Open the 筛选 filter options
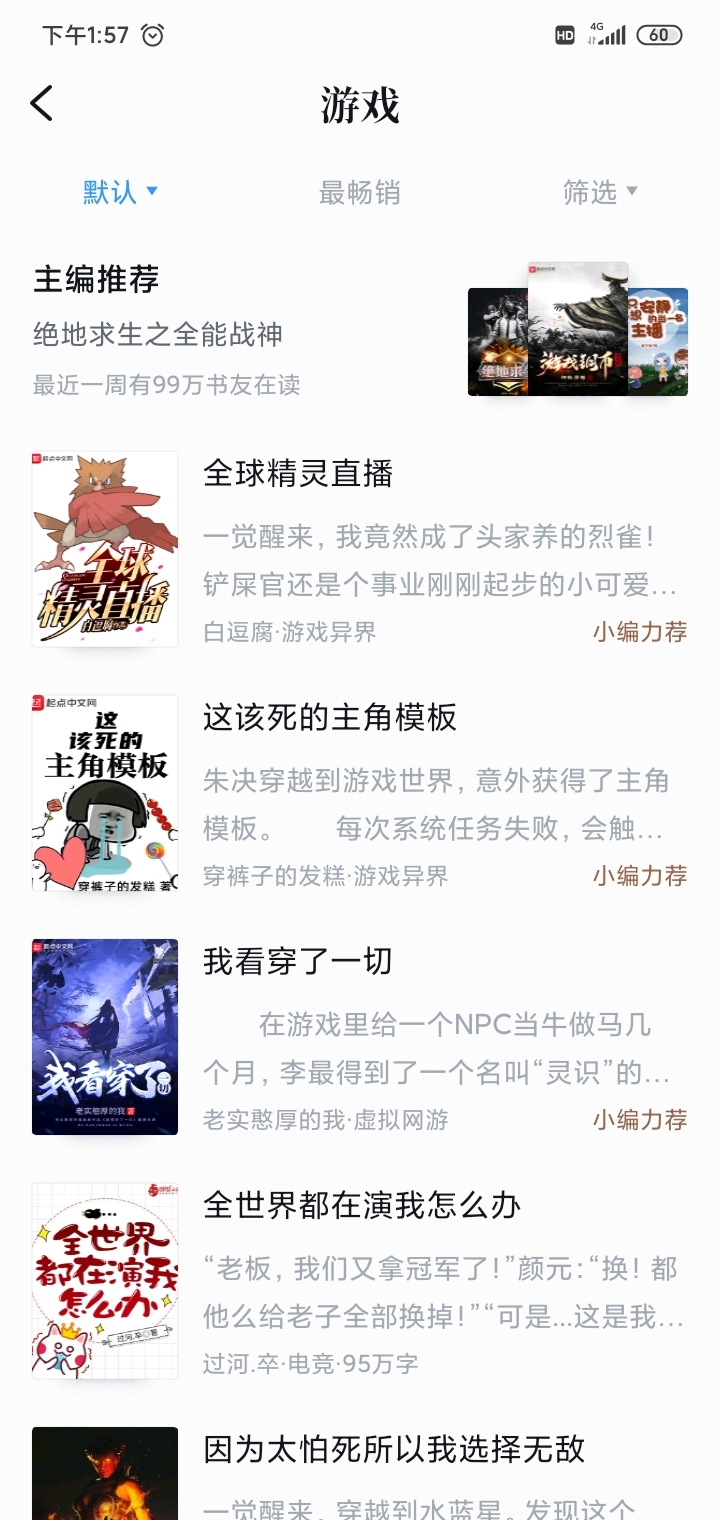 click(600, 192)
